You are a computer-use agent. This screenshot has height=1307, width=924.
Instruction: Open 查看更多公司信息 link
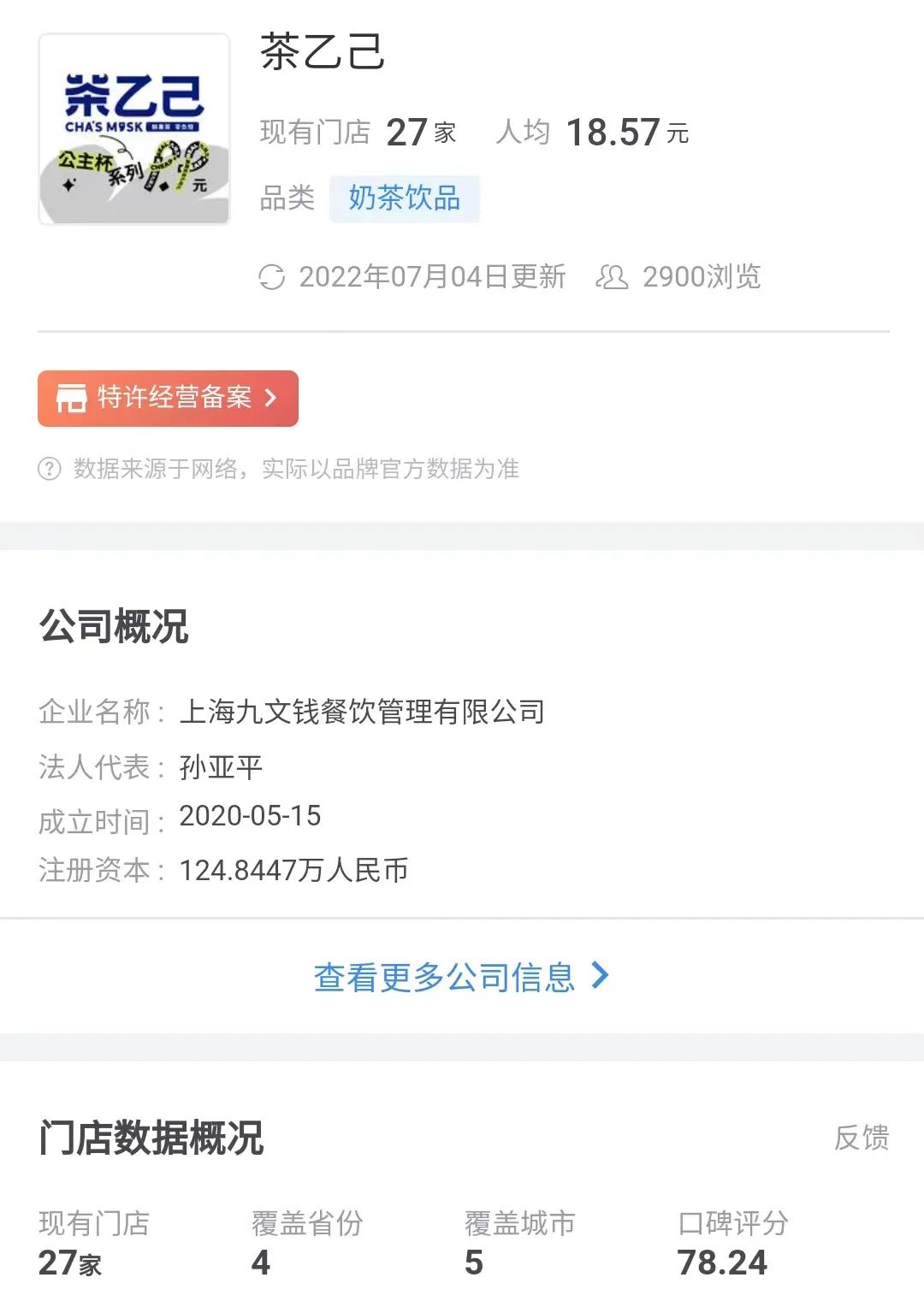(460, 977)
